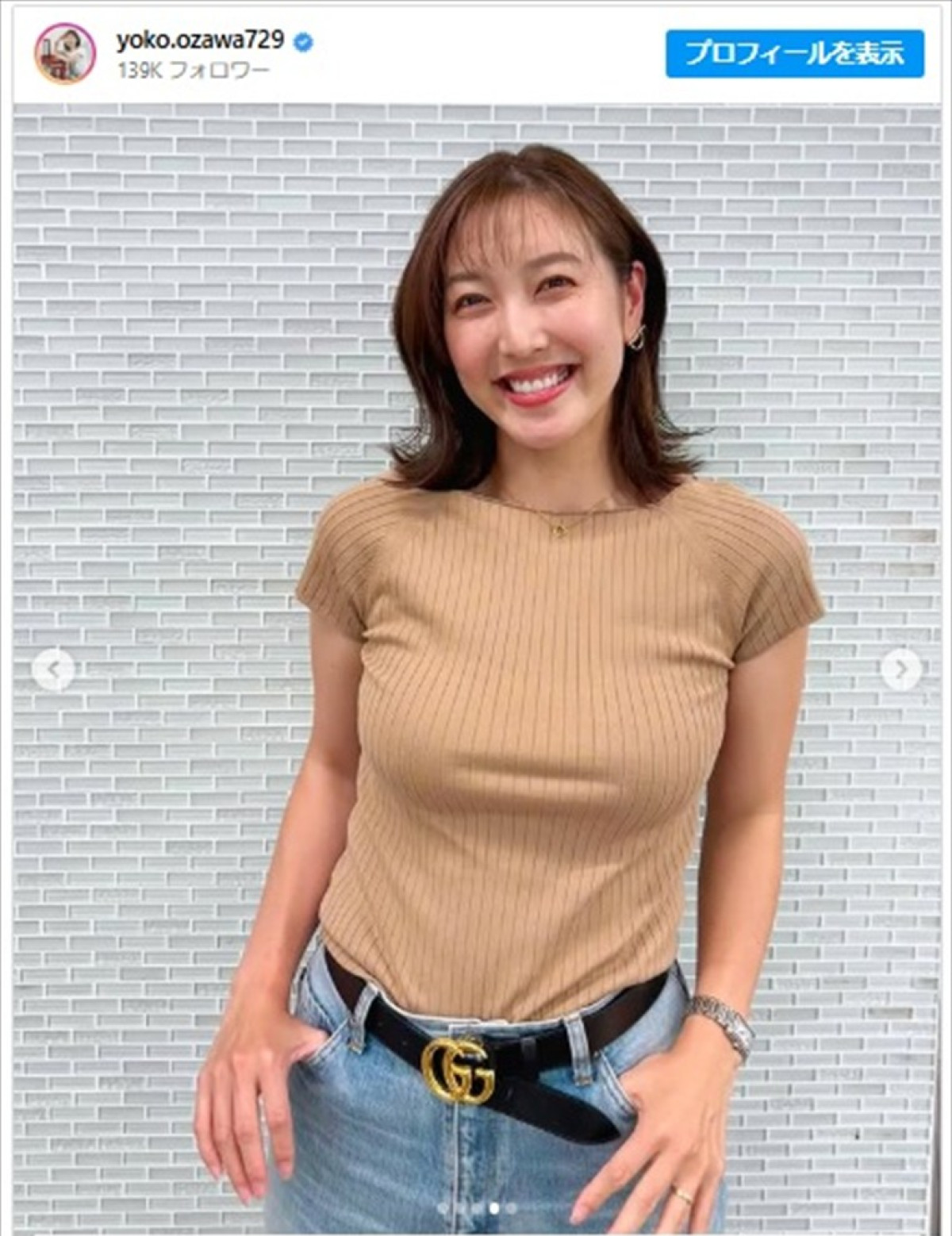Go to the next photo in carousel
The height and width of the screenshot is (1236, 952).
click(902, 670)
